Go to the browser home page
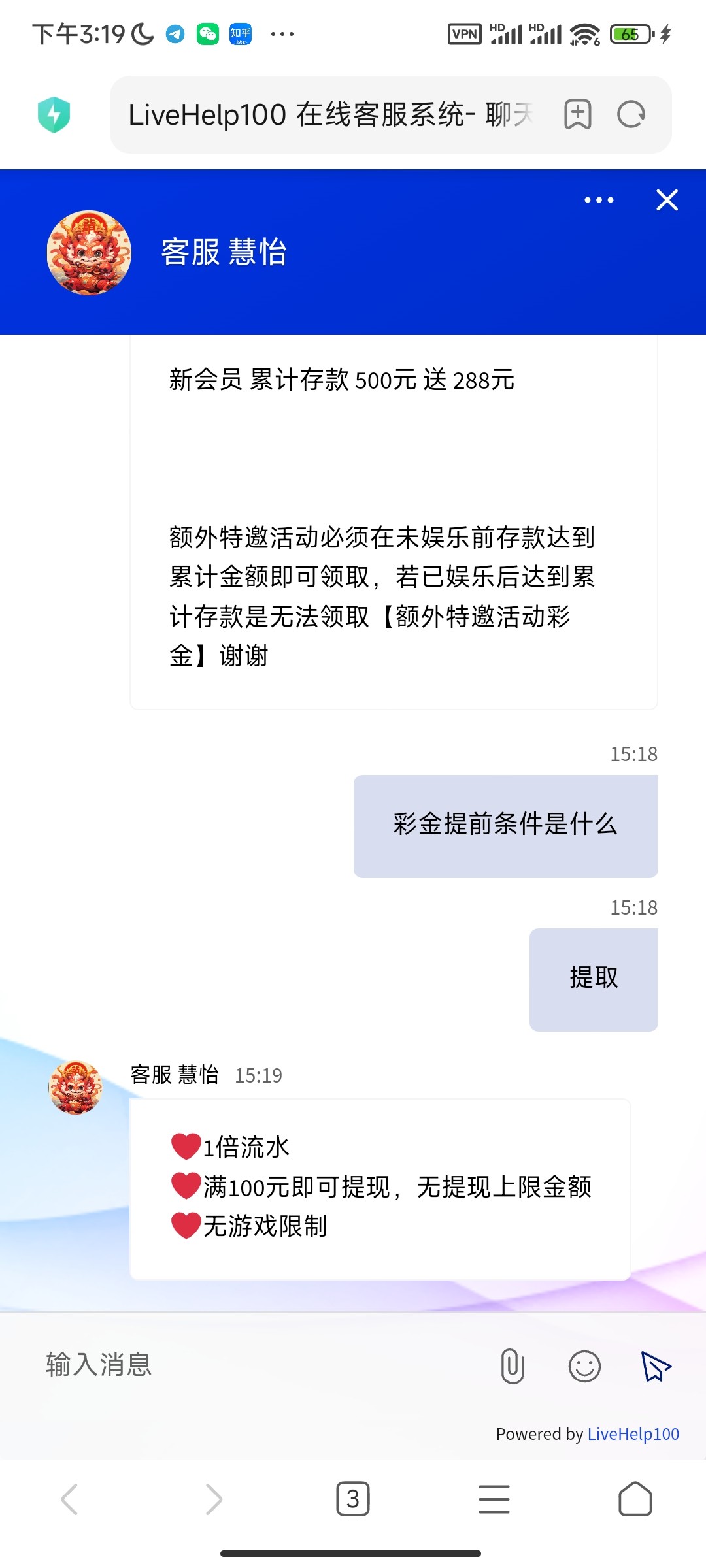 (635, 1499)
